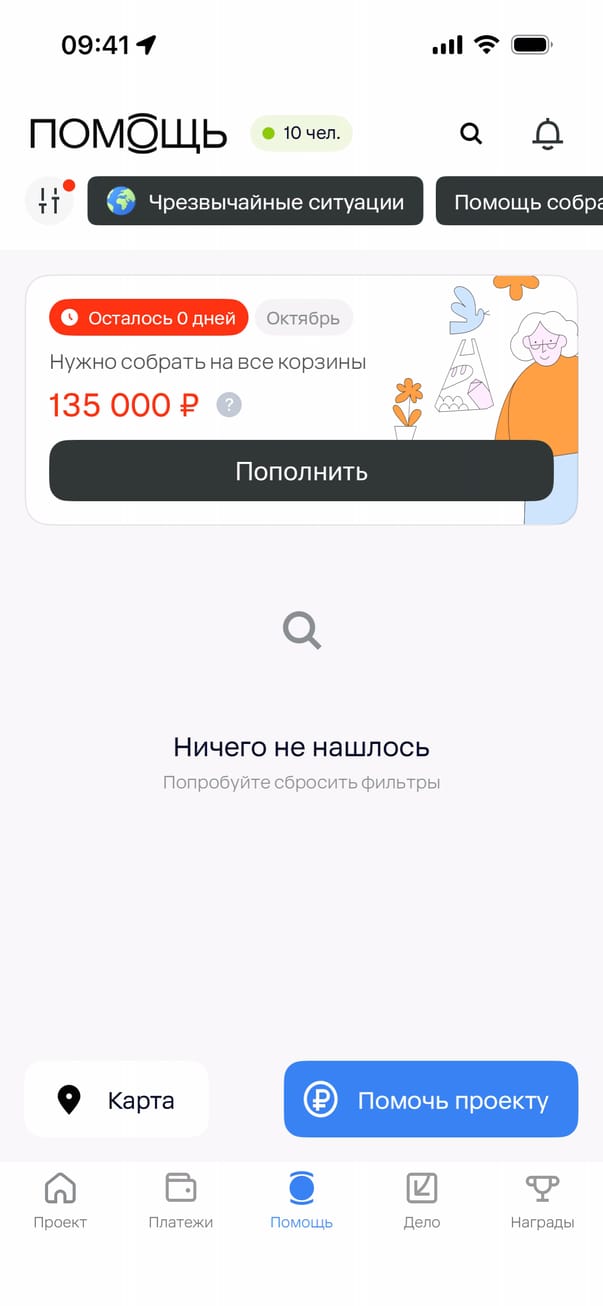Viewport: 603px width, 1306px height.
Task: Show the question mark hint near 135 000 ₽
Action: click(x=229, y=405)
